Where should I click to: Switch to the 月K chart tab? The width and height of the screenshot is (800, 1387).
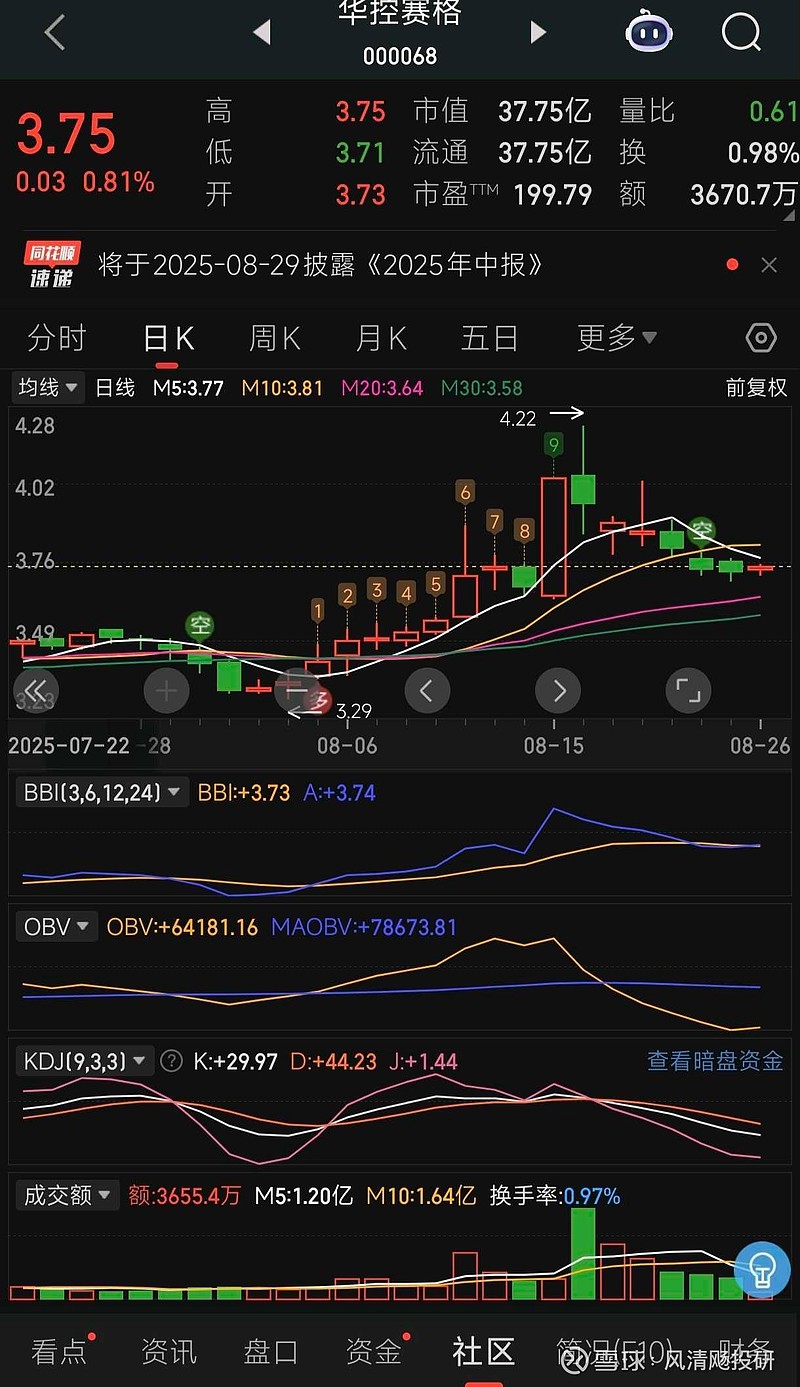click(381, 338)
